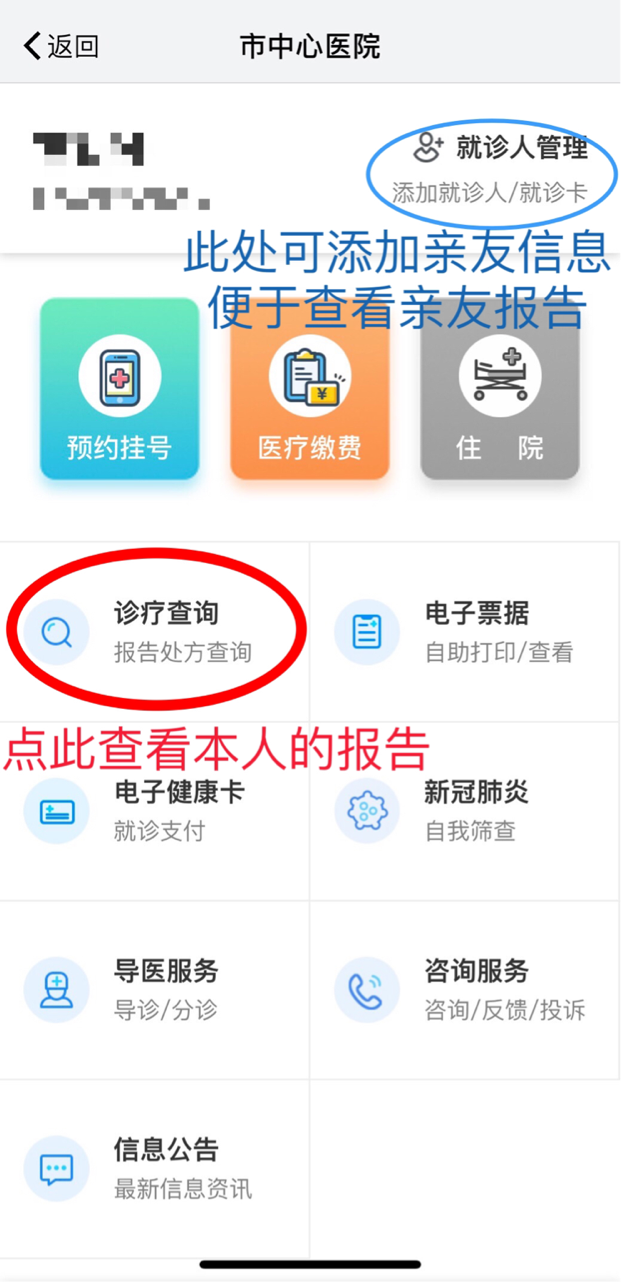
Task: Open 电子票据 electronic receipts
Action: coord(465,632)
